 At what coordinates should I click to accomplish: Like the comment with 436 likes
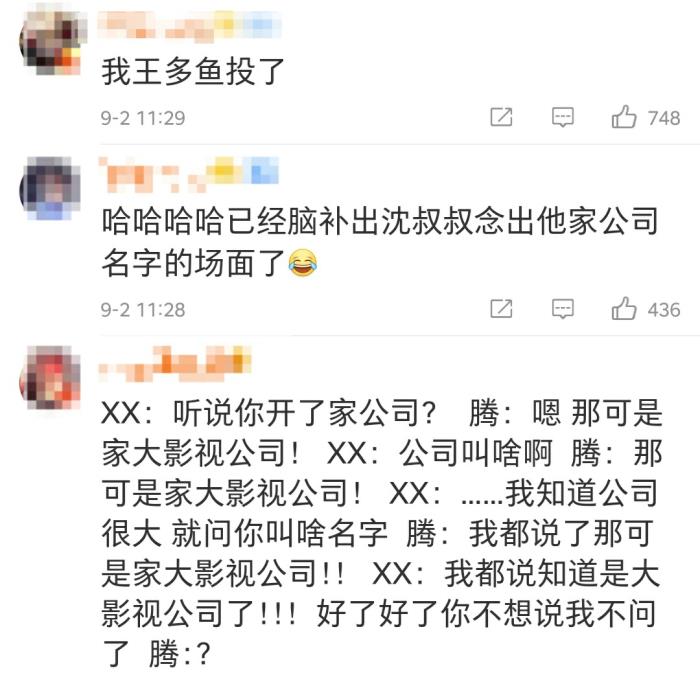[x=625, y=309]
